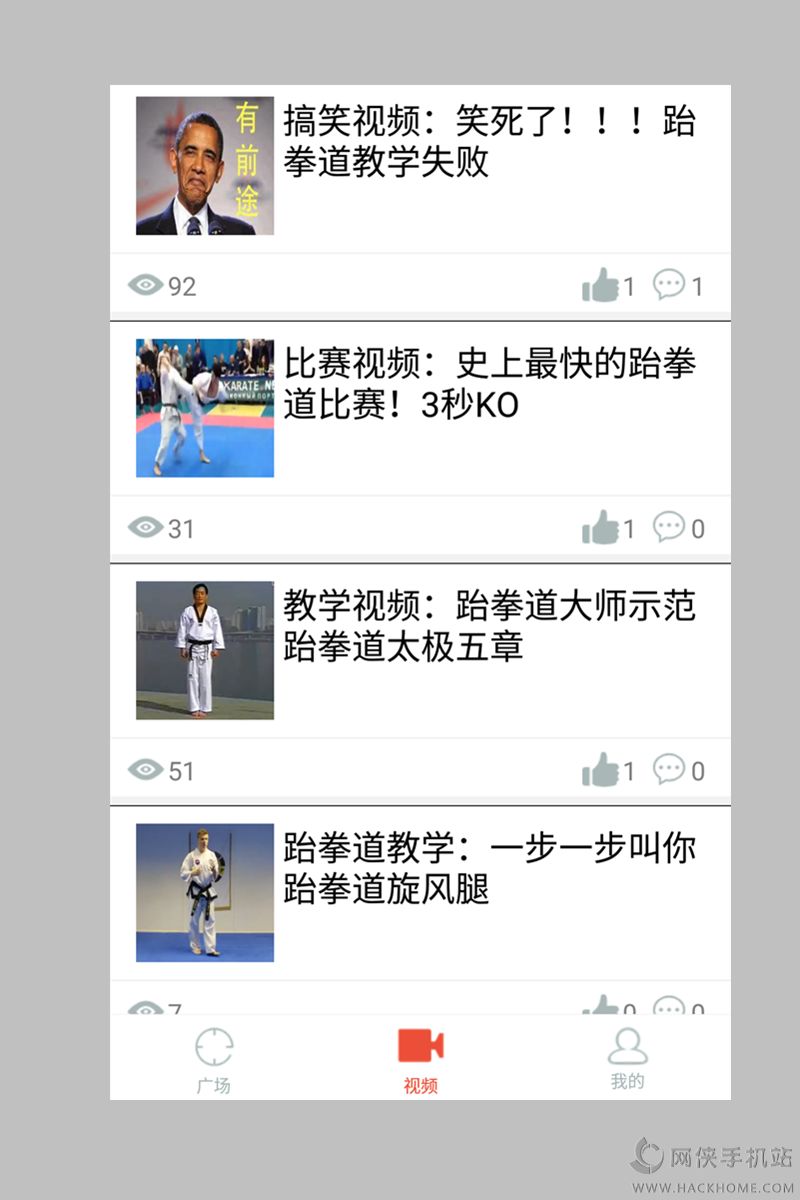
Task: Like the 搞笑视频 跆拳道教学失败 post
Action: 601,286
